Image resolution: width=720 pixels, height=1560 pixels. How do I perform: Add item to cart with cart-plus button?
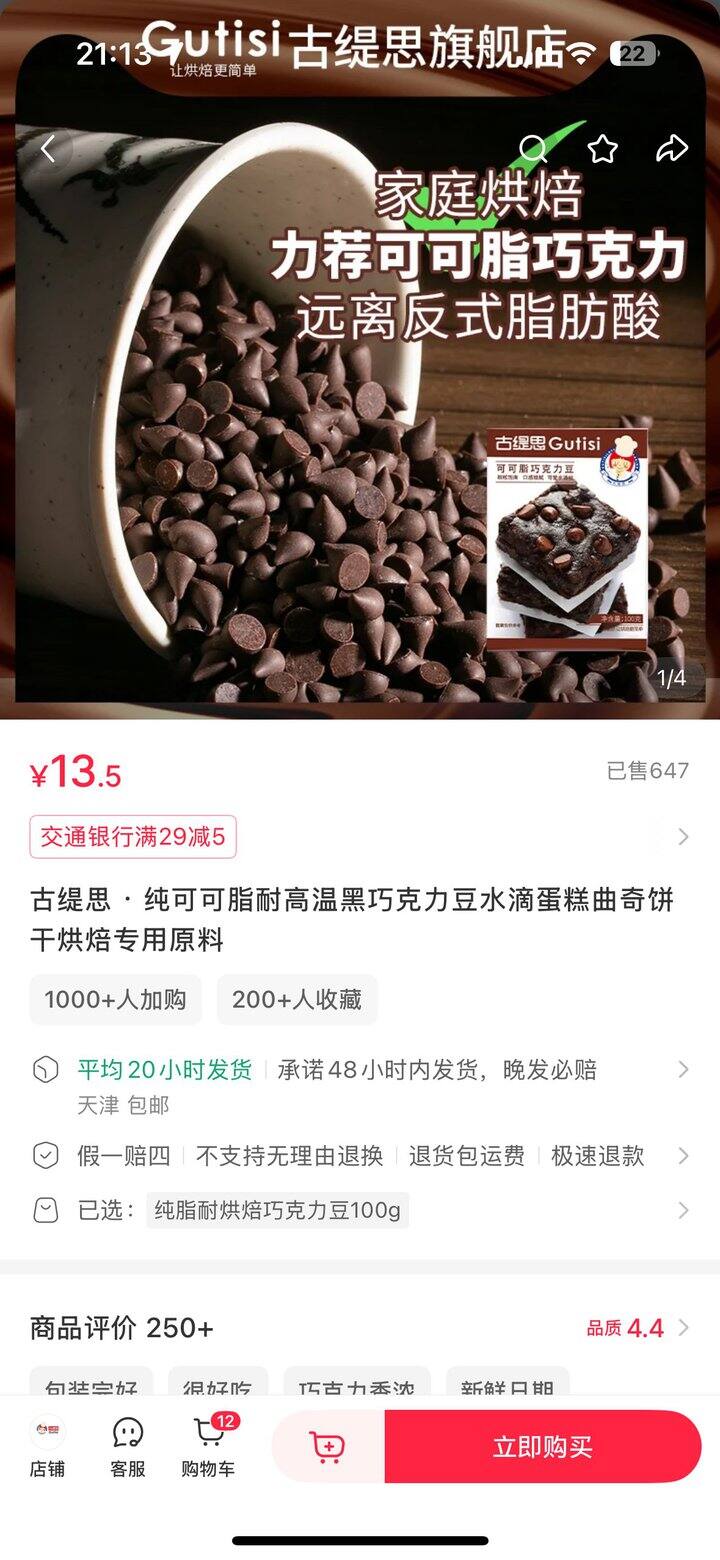click(328, 1447)
